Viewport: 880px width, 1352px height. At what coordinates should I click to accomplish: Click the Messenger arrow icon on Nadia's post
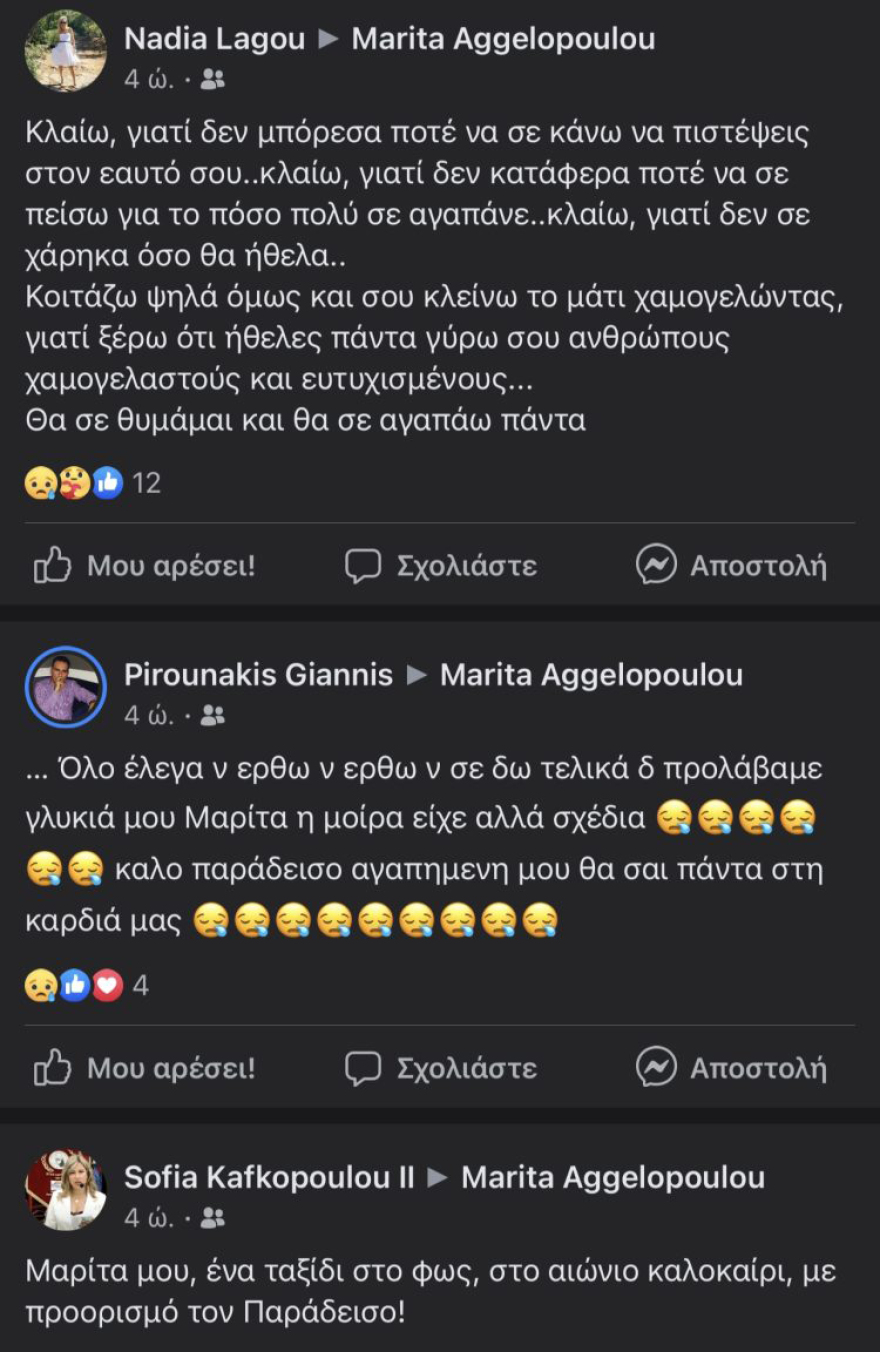656,565
